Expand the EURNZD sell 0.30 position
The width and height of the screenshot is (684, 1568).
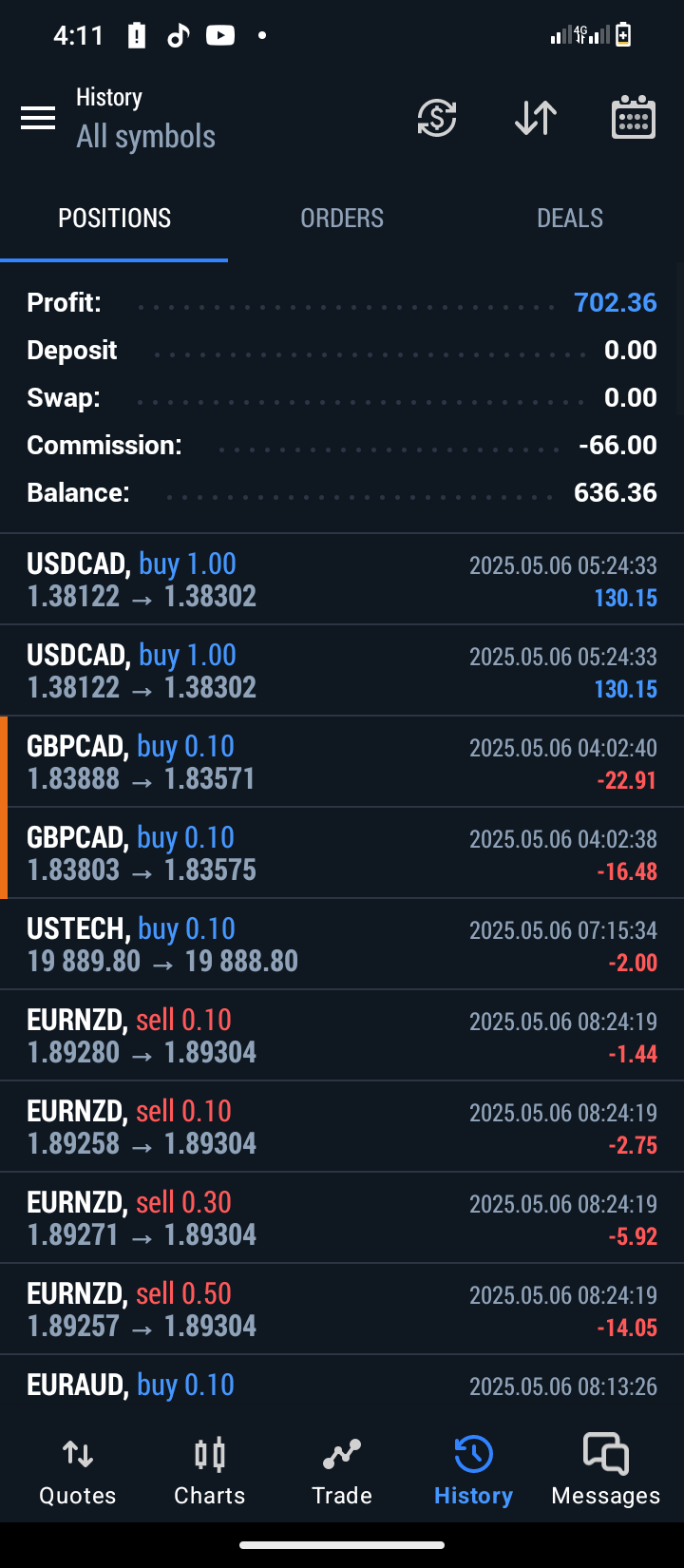(x=342, y=1218)
